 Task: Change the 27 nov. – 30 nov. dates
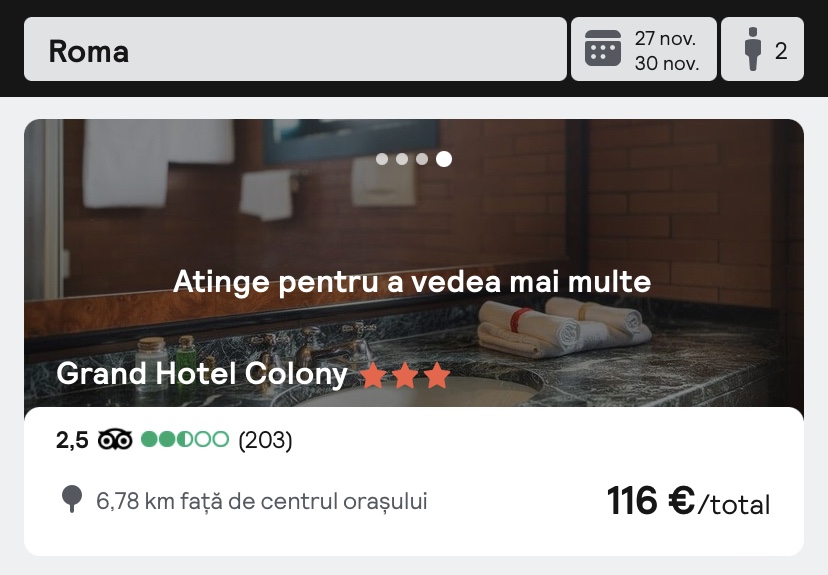click(643, 49)
